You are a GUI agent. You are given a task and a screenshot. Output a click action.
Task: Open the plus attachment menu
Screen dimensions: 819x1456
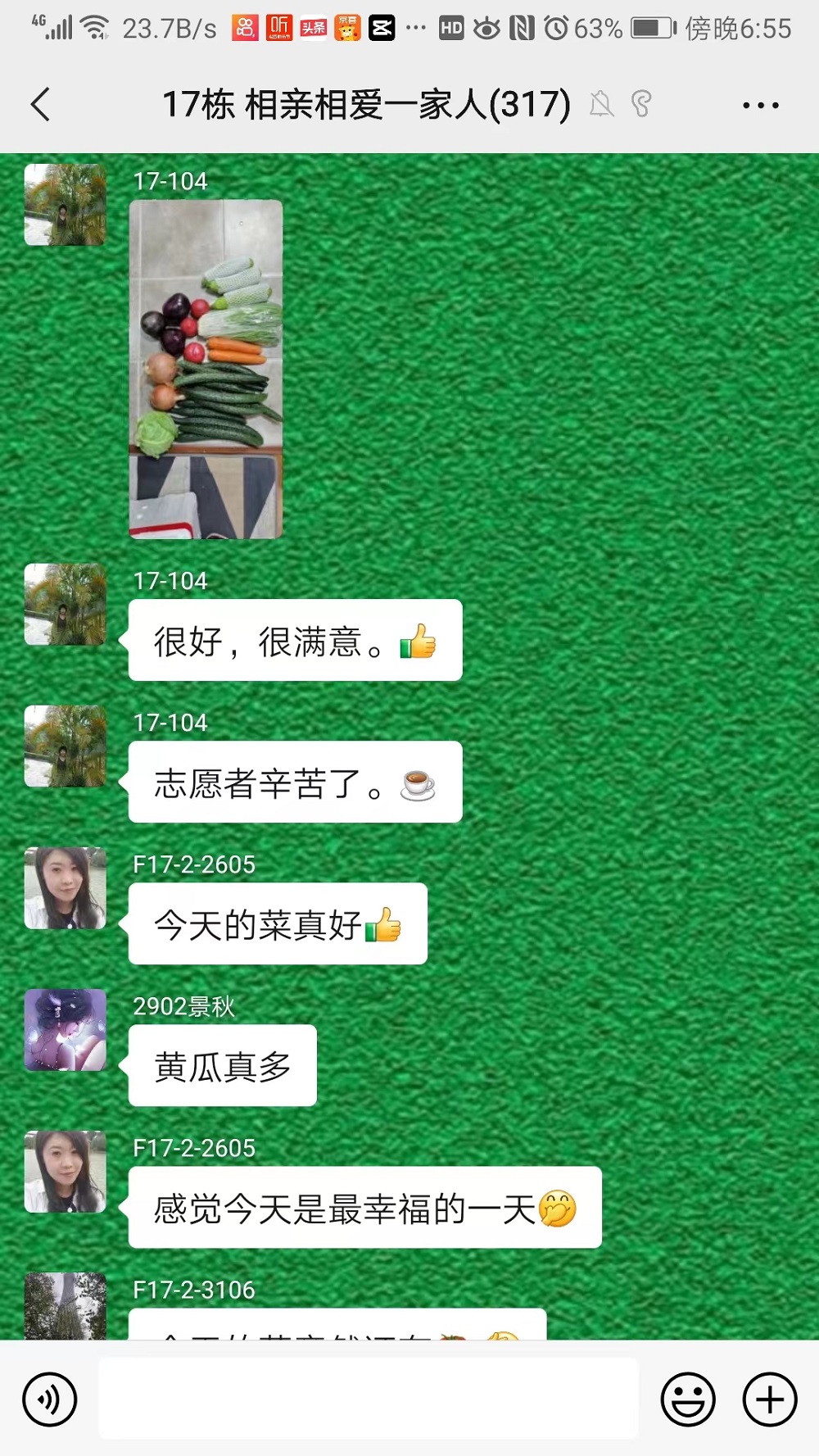769,1399
